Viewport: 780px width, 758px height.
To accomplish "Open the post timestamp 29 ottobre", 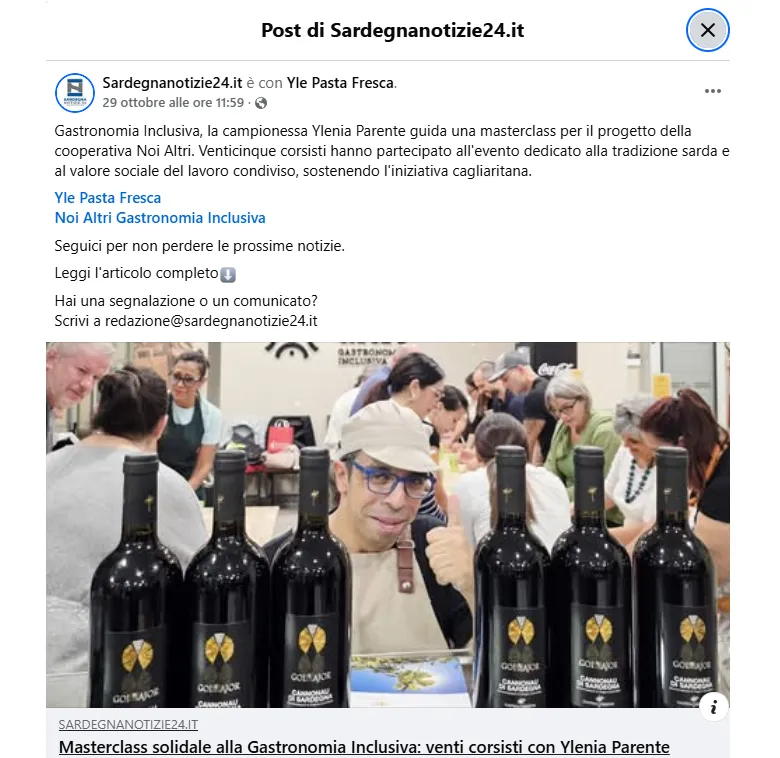I will (173, 102).
